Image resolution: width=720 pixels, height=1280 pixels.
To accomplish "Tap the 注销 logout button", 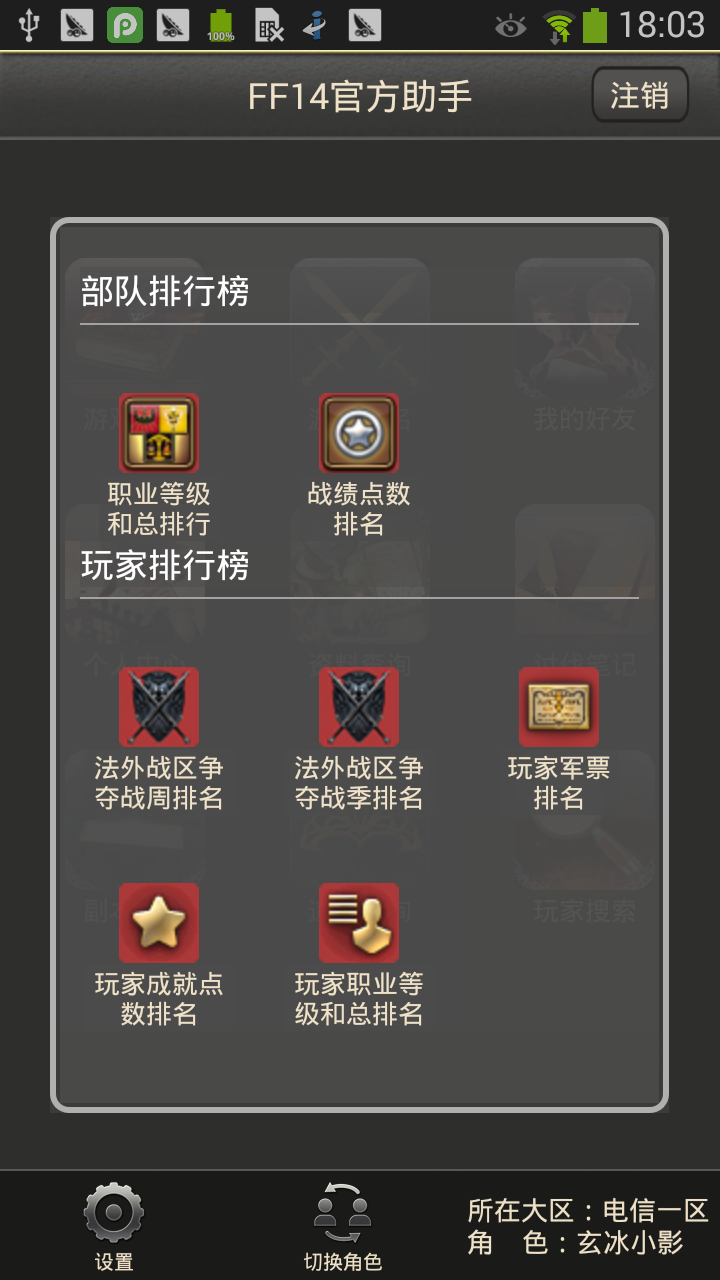I will tap(640, 96).
